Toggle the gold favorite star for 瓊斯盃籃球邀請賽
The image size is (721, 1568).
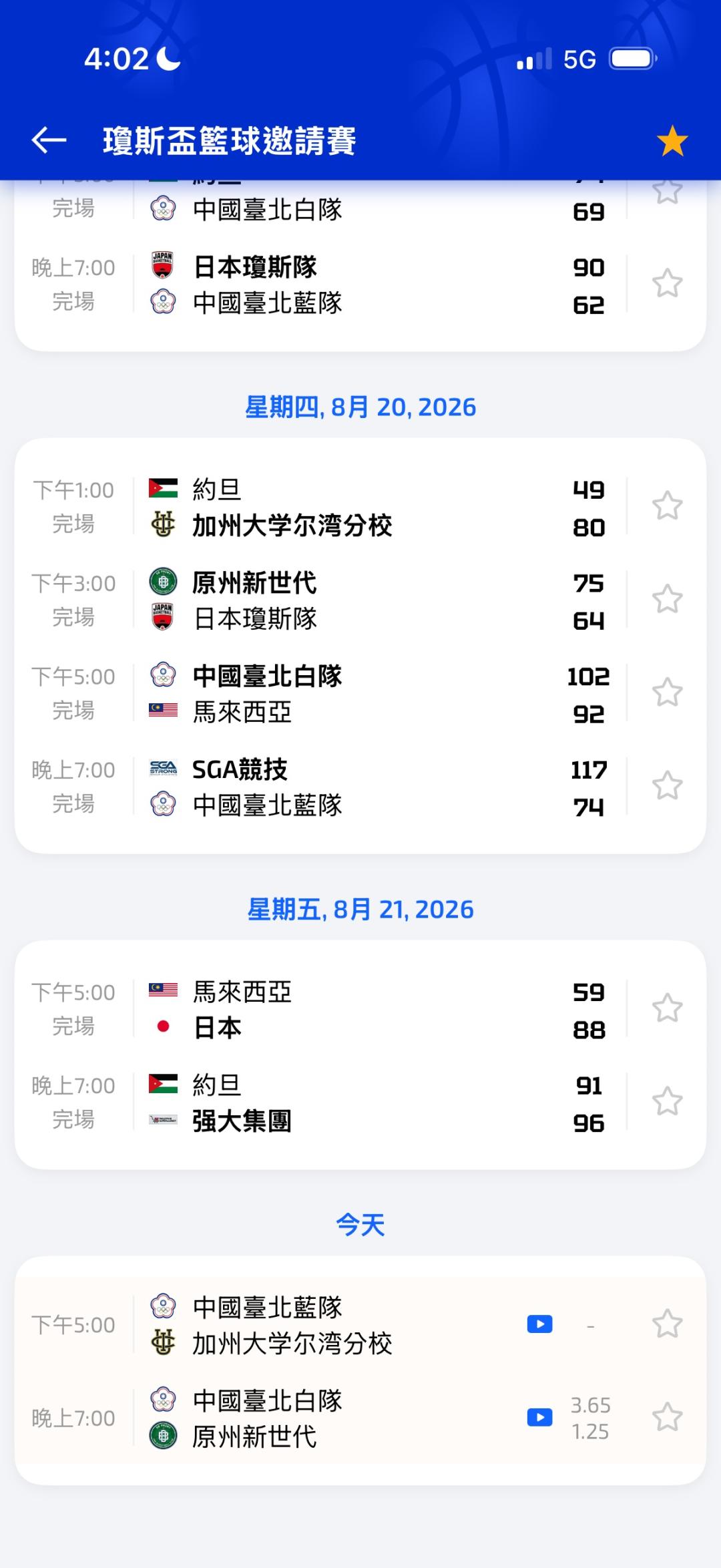[672, 141]
